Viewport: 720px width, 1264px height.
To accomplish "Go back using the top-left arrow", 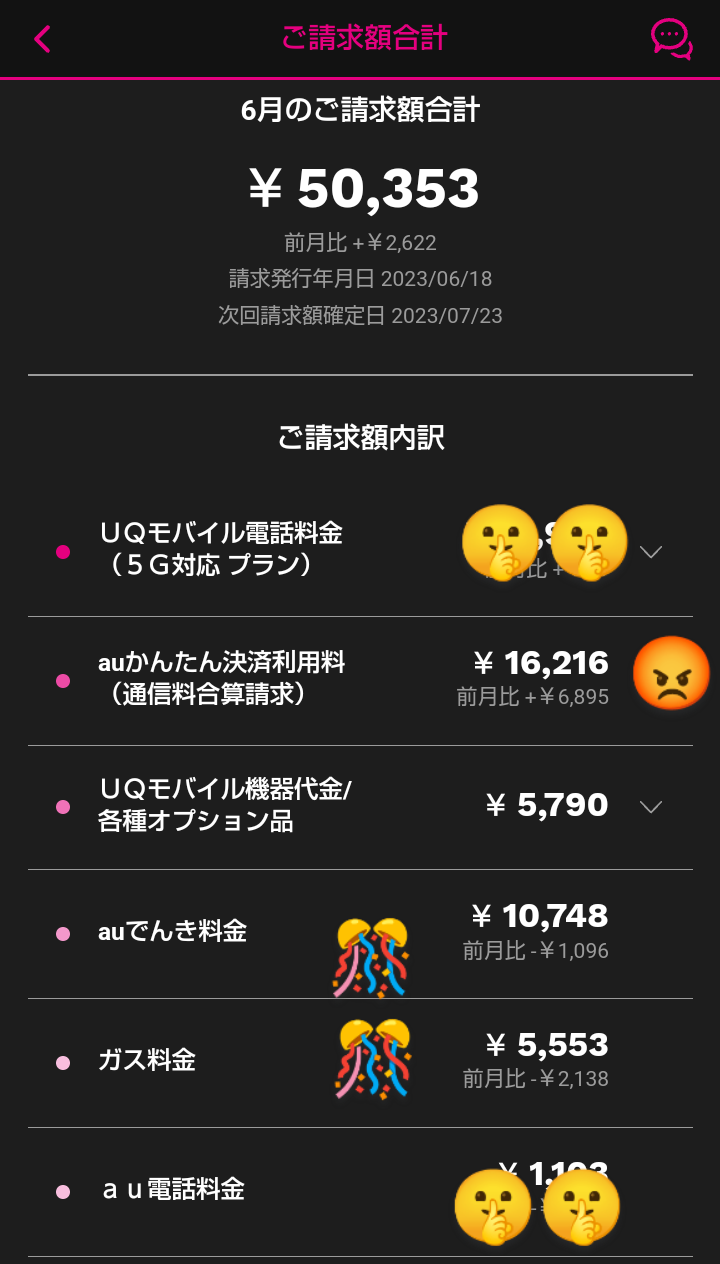I will (x=42, y=39).
